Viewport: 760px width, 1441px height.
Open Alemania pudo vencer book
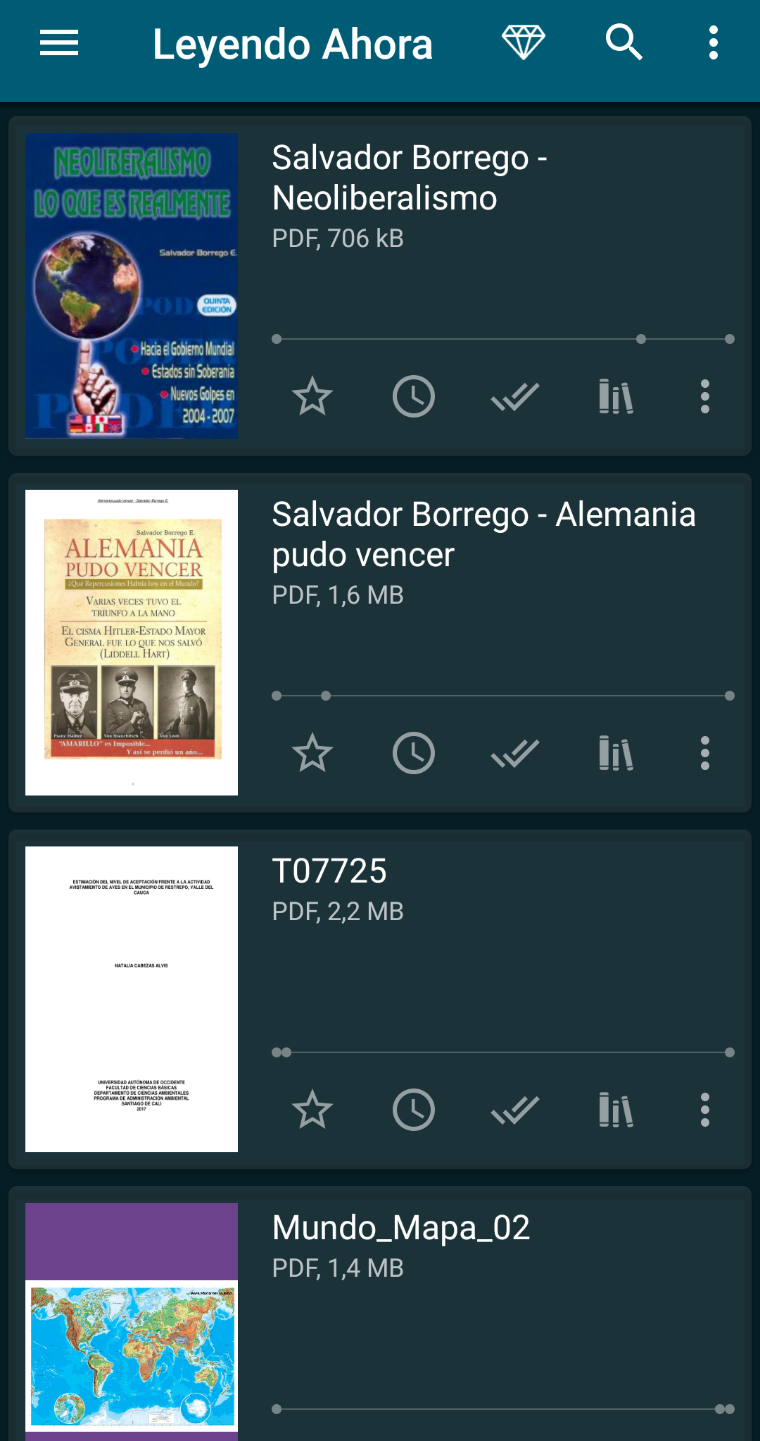pos(132,642)
